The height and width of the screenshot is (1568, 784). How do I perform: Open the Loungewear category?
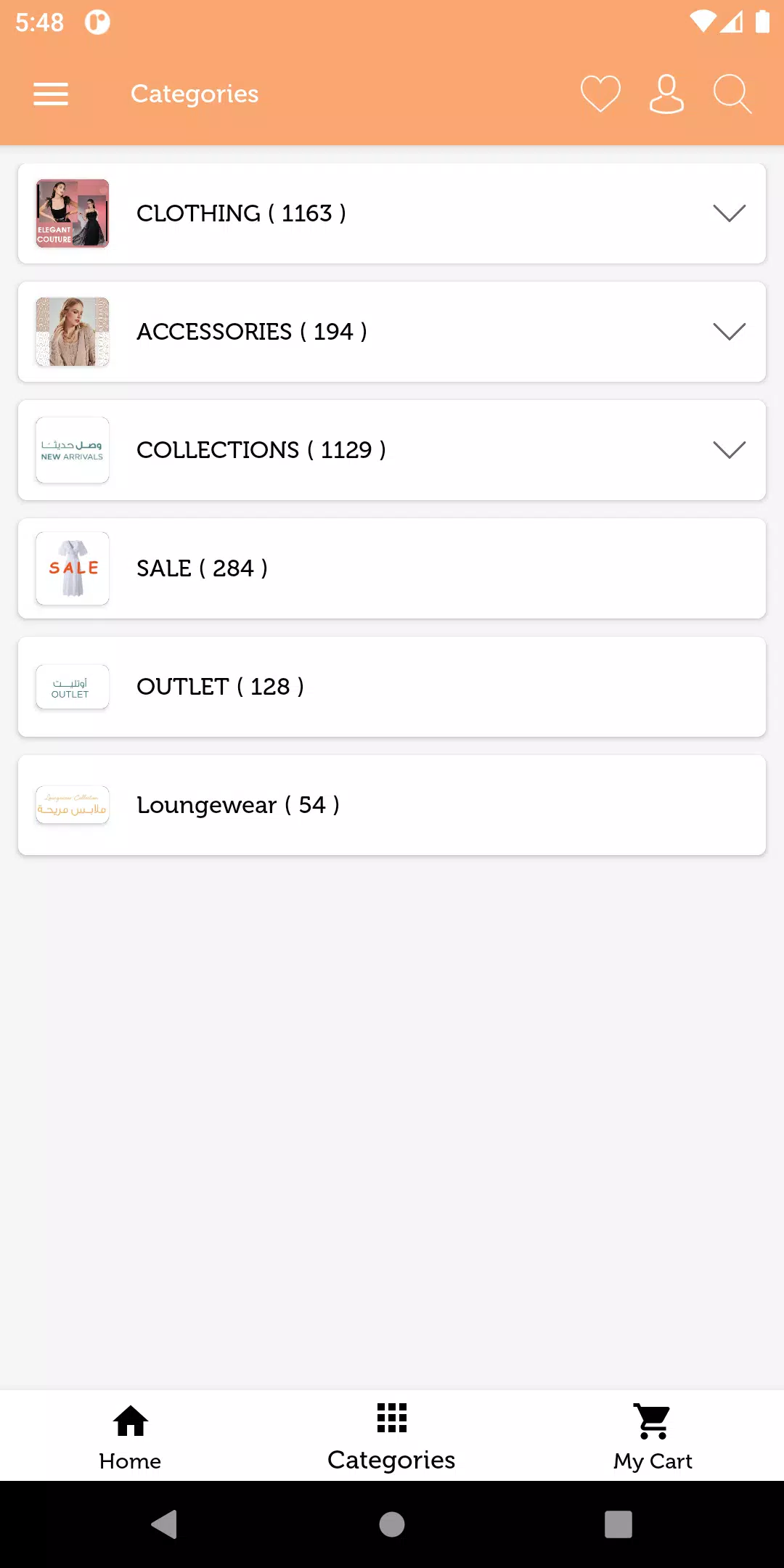(x=392, y=805)
